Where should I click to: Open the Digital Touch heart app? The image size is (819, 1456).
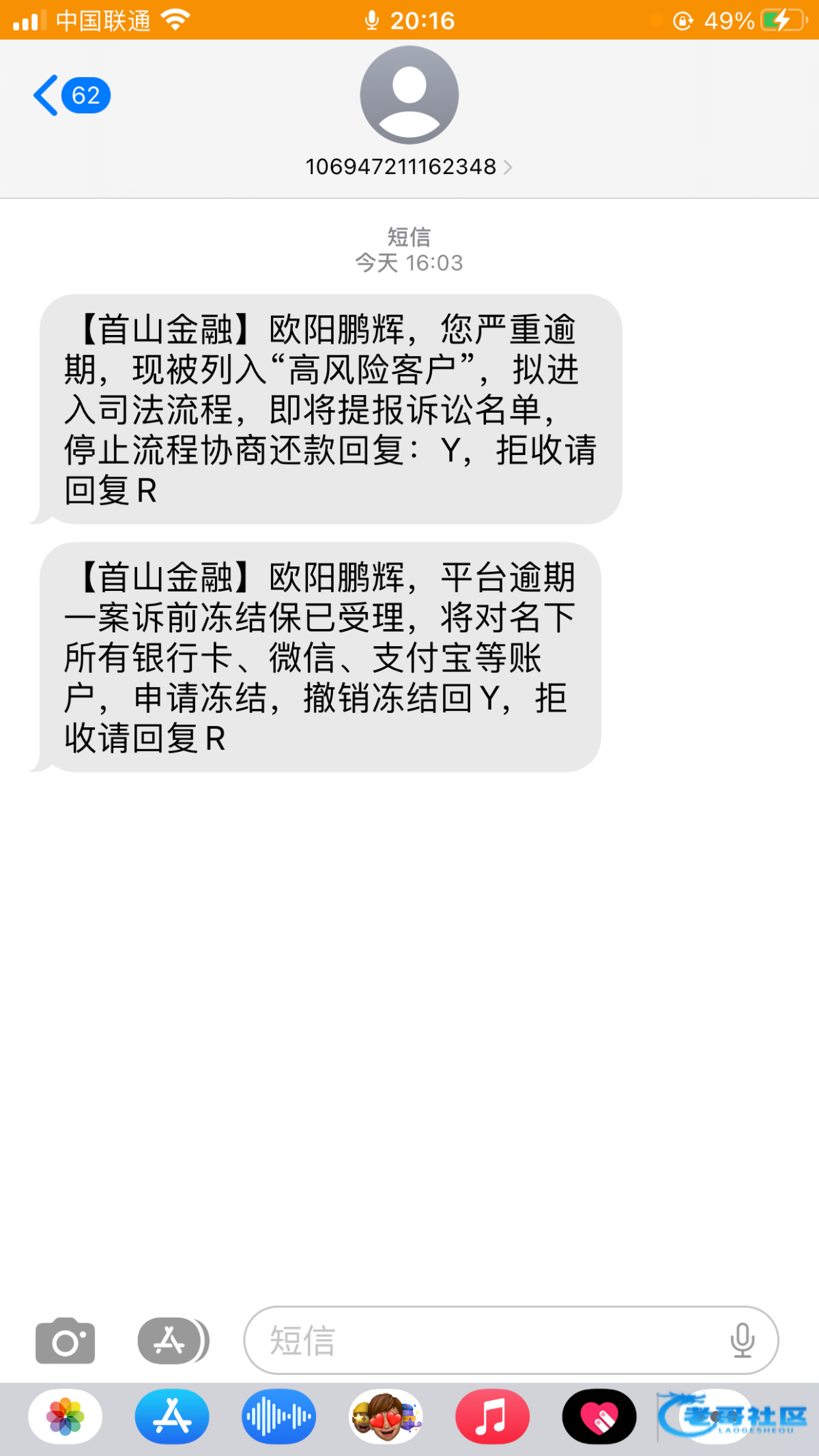599,1417
